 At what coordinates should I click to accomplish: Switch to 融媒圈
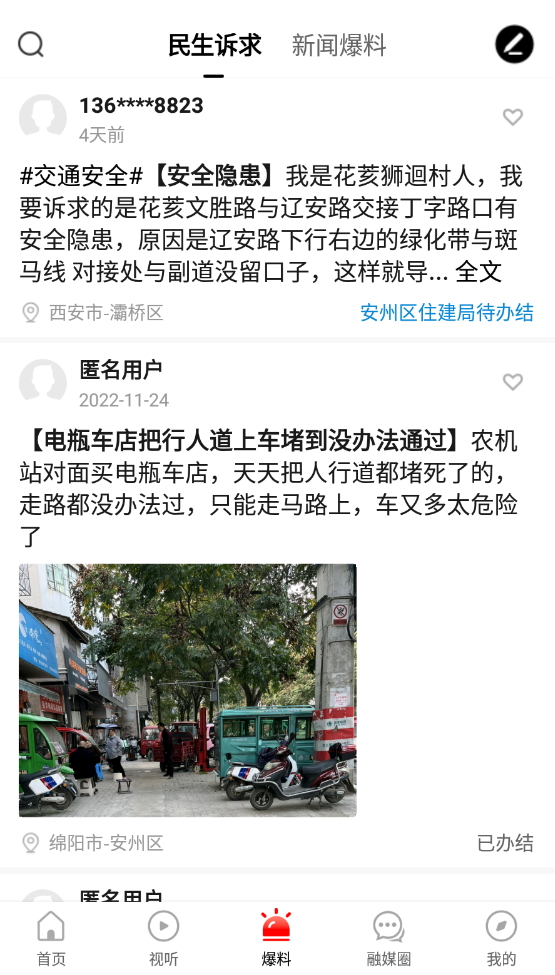[x=388, y=939]
